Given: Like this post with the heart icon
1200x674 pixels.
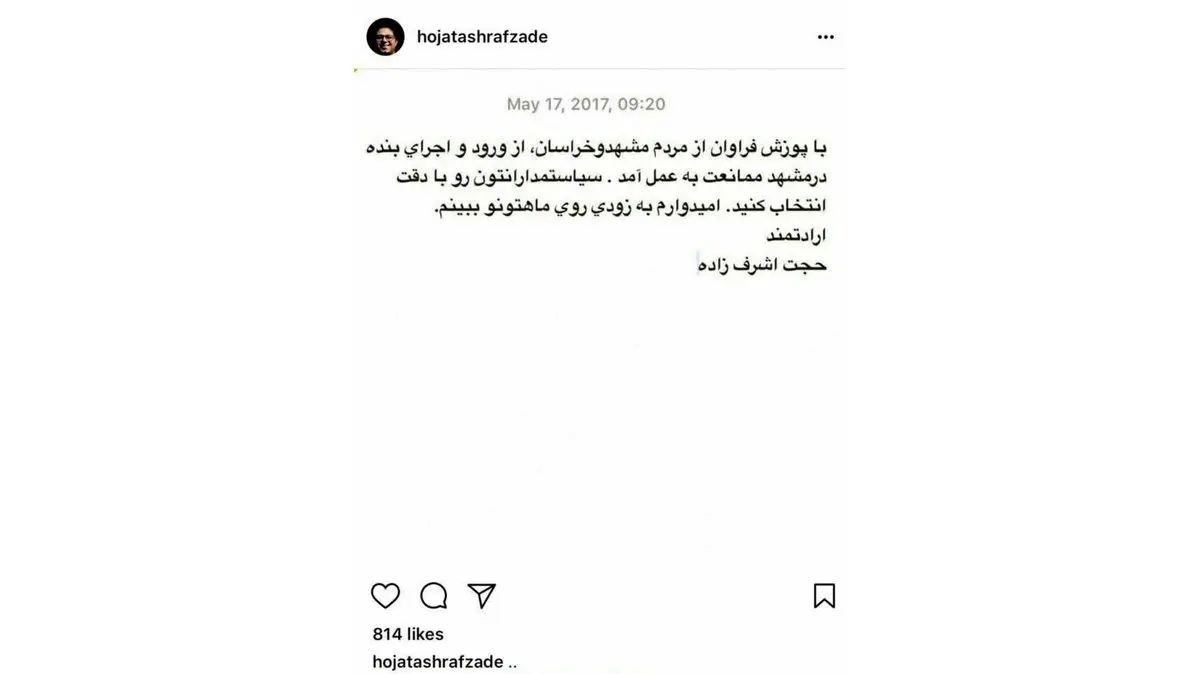Looking at the screenshot, I should pyautogui.click(x=385, y=596).
